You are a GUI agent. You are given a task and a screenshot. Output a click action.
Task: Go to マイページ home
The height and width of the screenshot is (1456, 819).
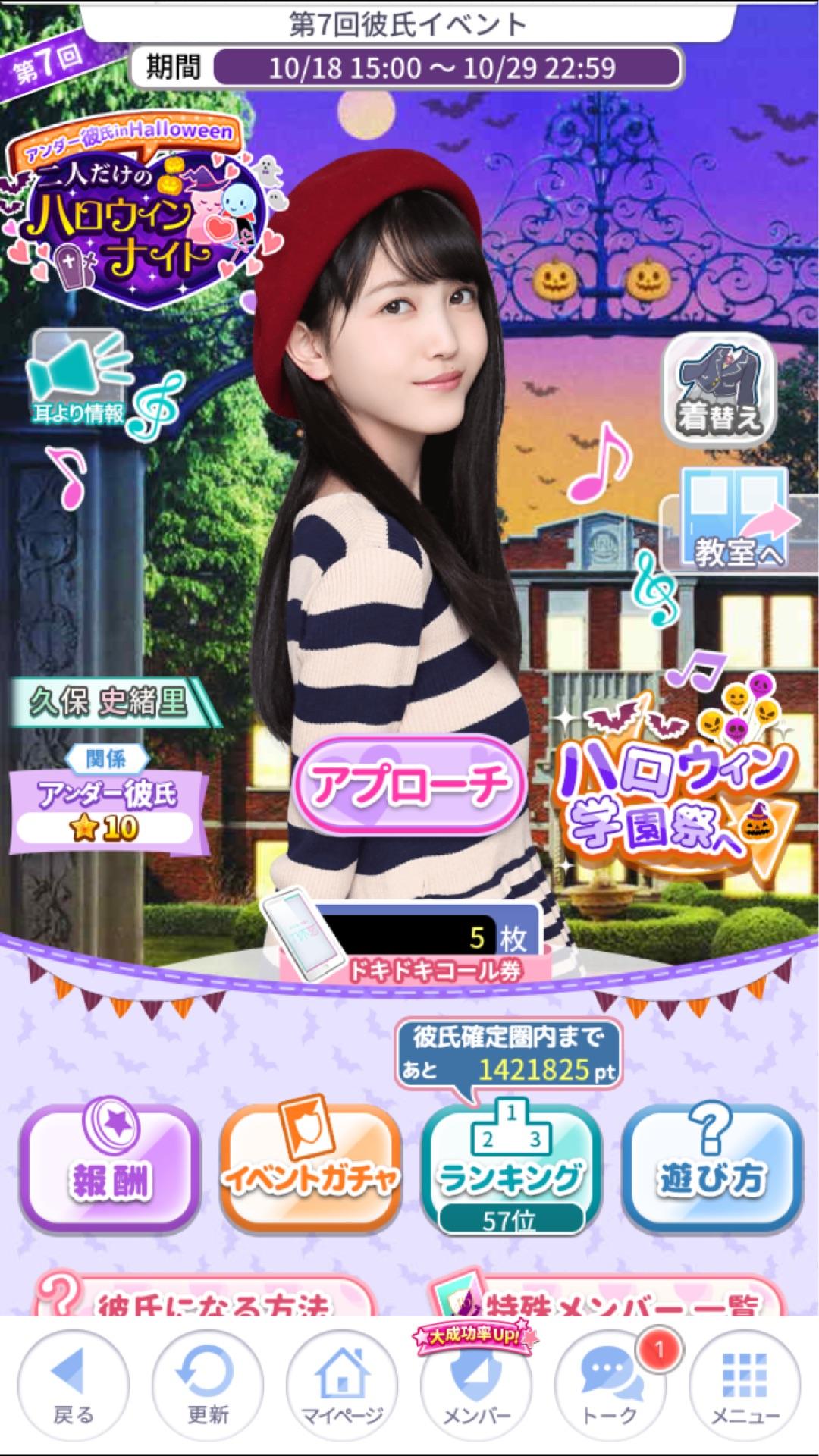pyautogui.click(x=342, y=1388)
